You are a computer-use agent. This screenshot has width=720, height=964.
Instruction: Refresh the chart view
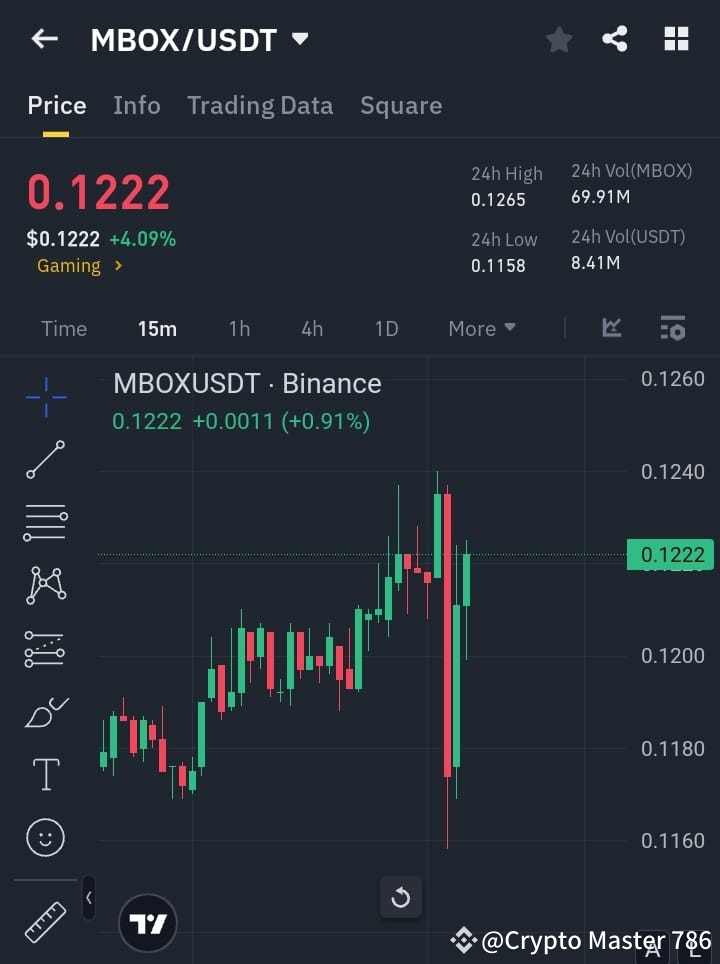pos(401,898)
